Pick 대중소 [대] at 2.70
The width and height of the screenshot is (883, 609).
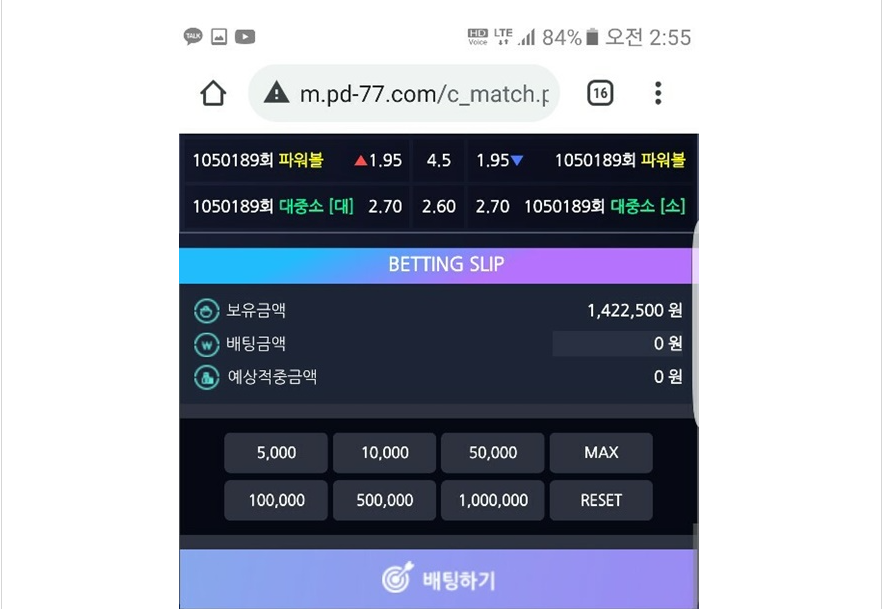pyautogui.click(x=298, y=206)
